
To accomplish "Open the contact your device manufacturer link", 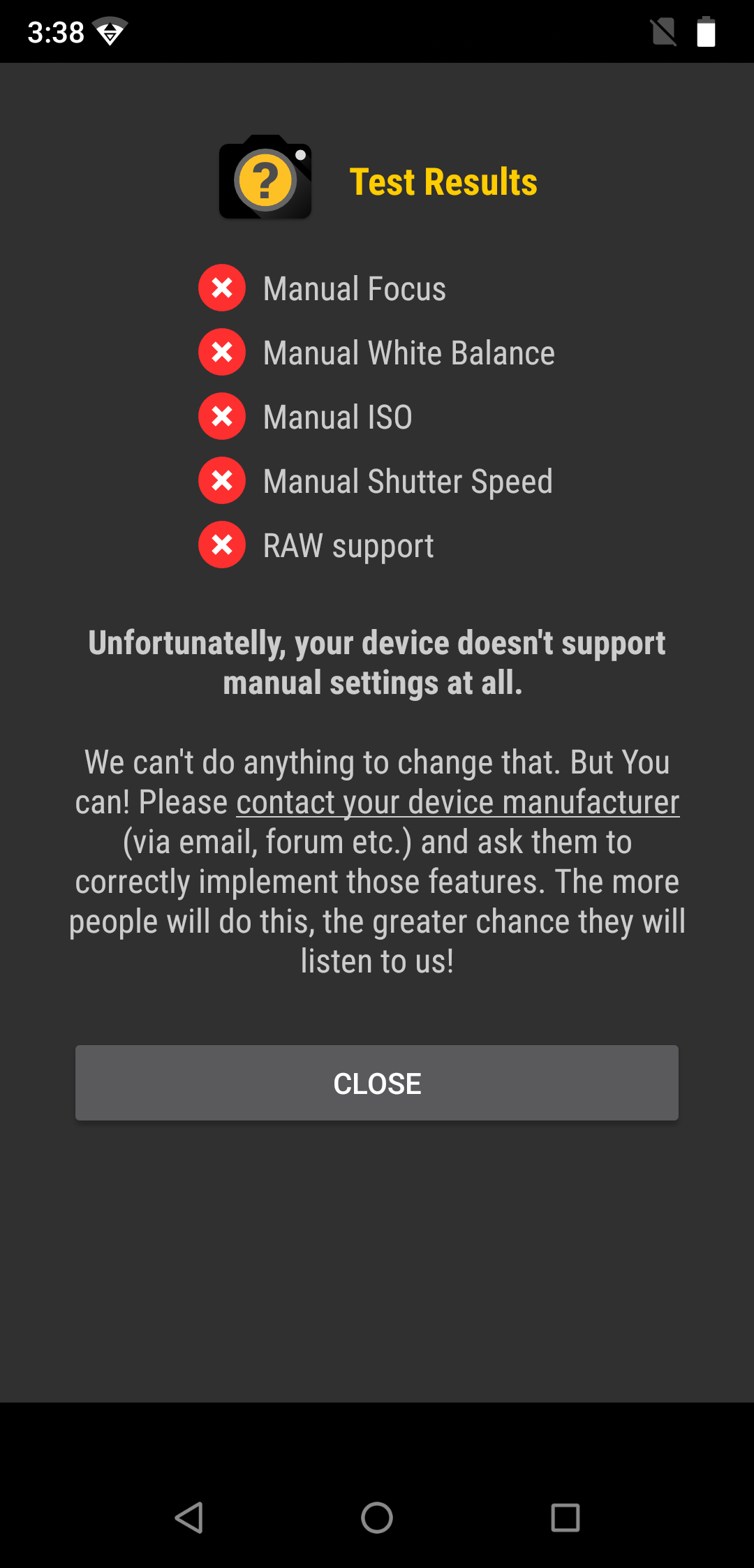I will tap(457, 803).
